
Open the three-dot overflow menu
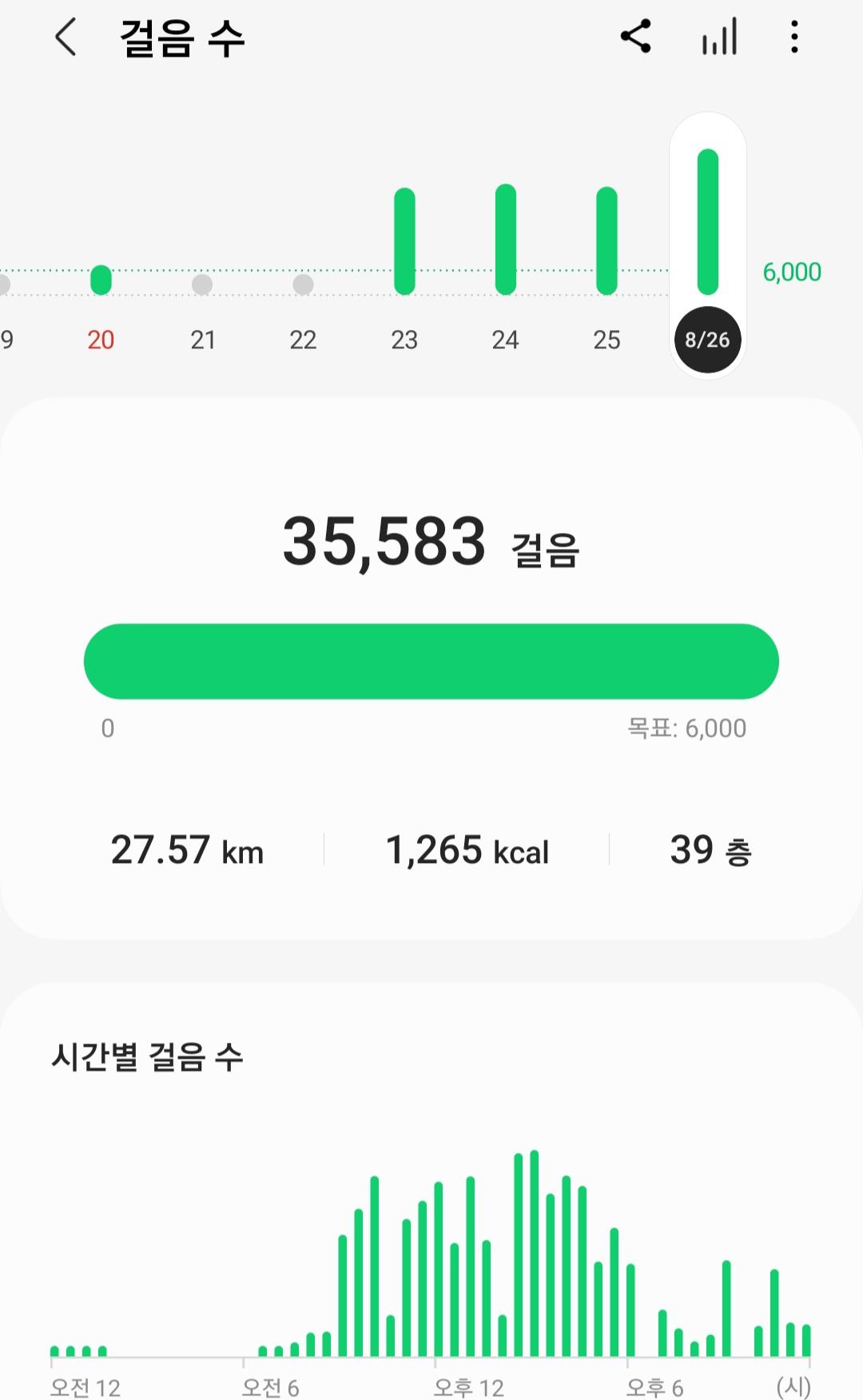click(x=793, y=38)
